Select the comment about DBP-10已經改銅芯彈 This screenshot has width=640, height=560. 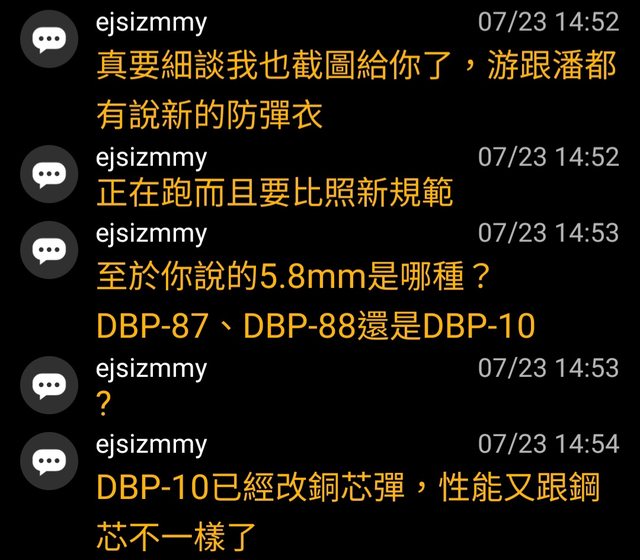(x=346, y=512)
